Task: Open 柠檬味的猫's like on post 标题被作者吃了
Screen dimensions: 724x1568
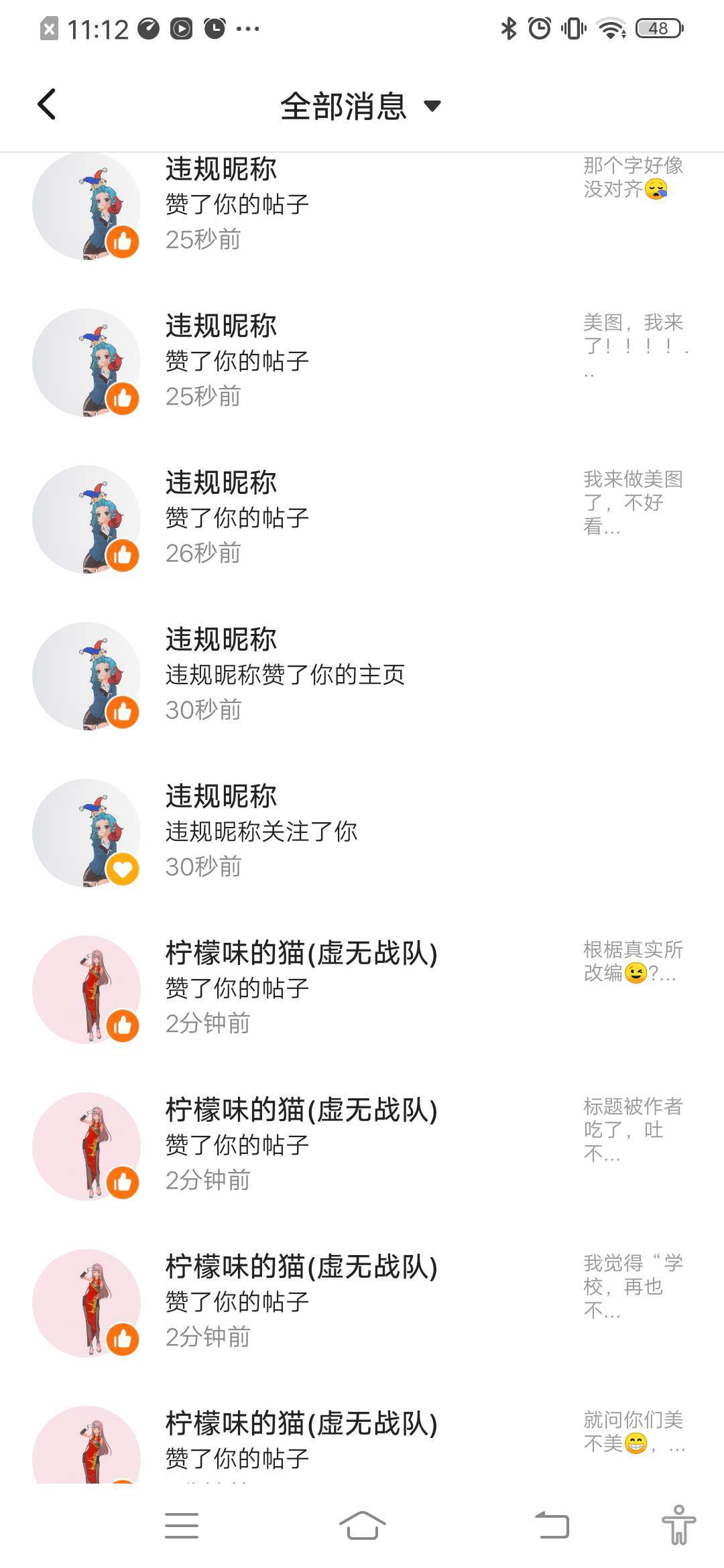Action: [362, 1146]
